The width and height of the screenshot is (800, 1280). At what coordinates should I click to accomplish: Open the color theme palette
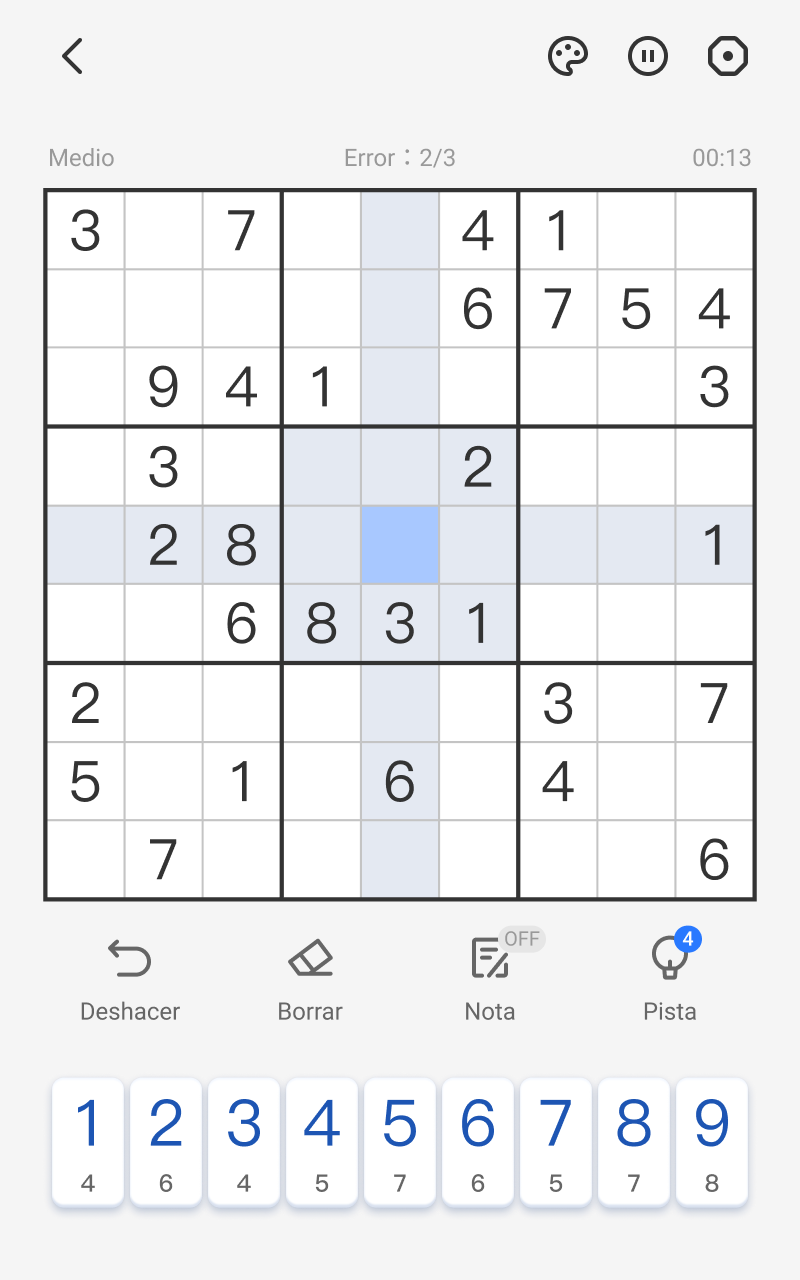(x=568, y=57)
